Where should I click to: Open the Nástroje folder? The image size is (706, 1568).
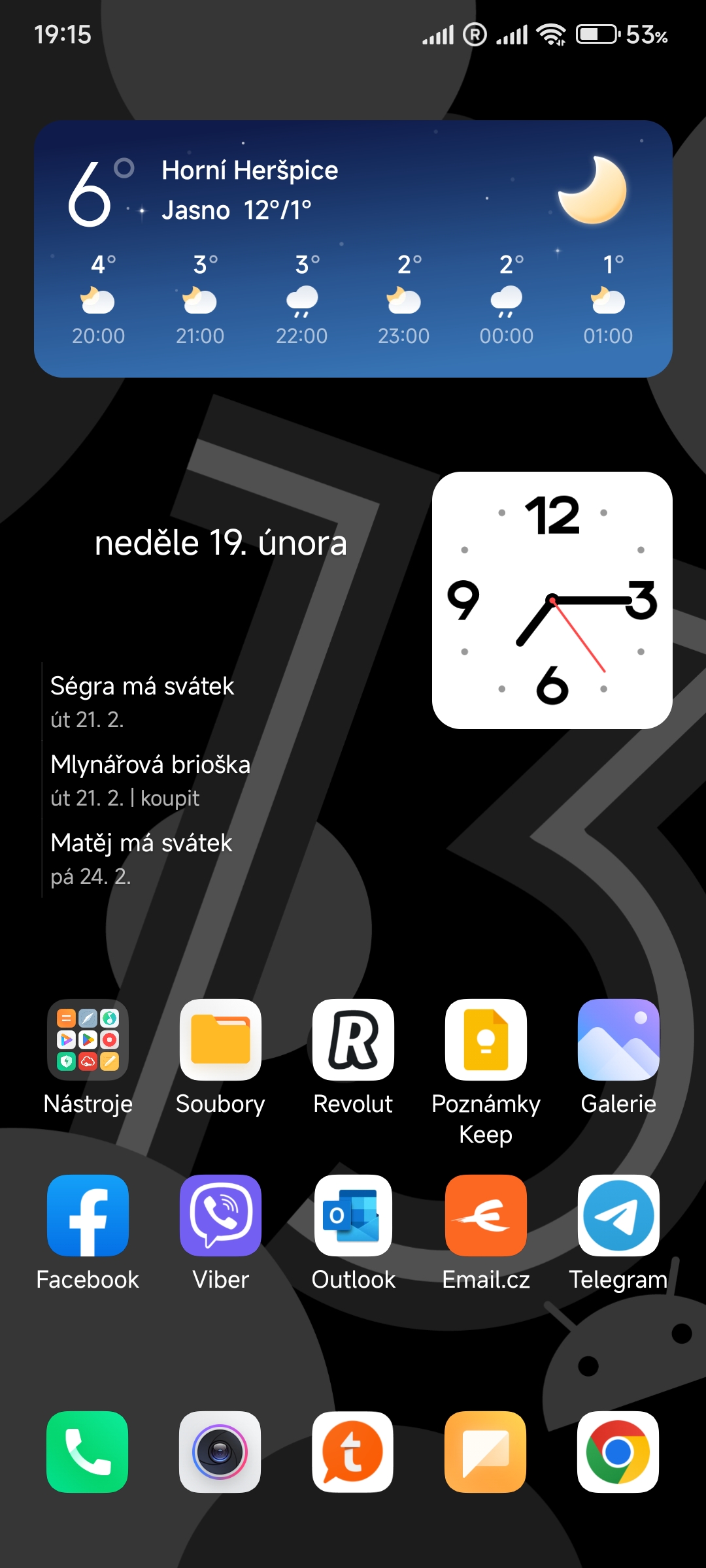pos(88,1039)
